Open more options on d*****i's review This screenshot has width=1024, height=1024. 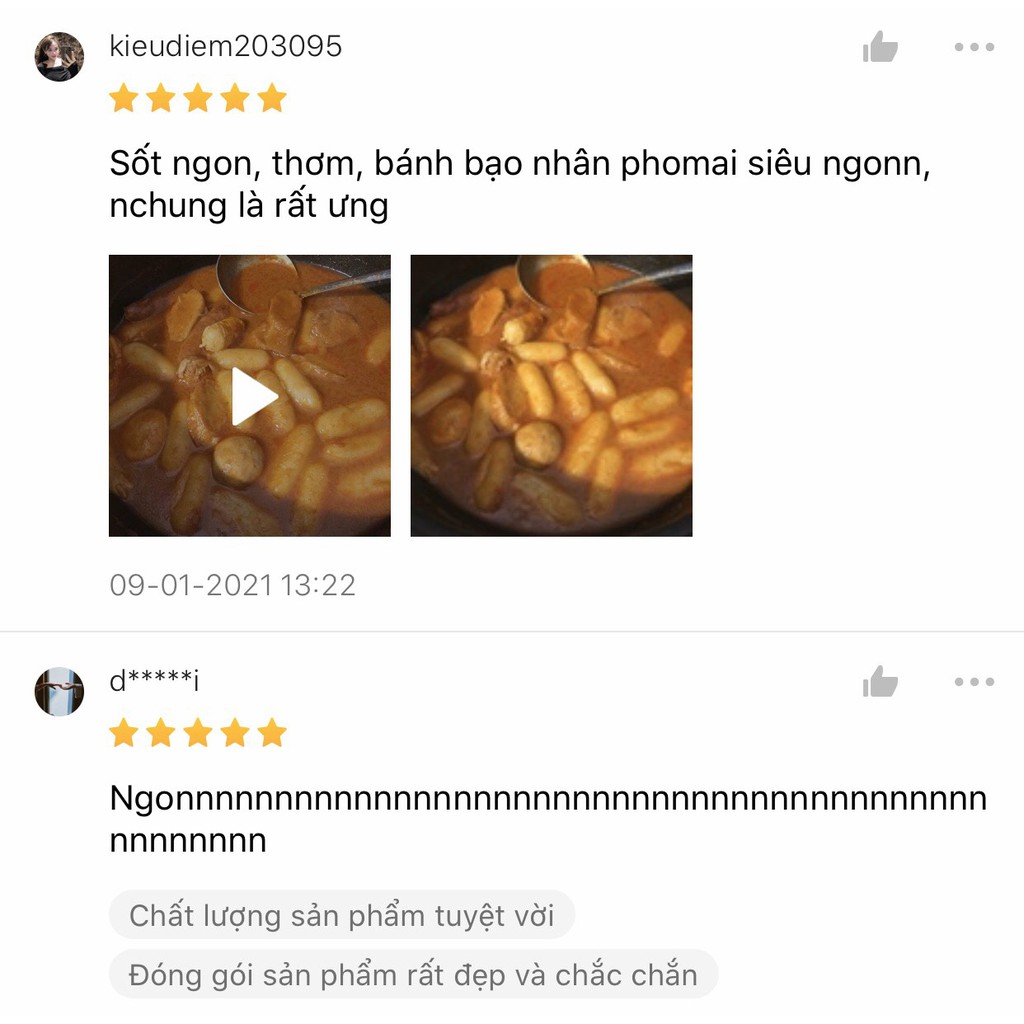tap(973, 682)
